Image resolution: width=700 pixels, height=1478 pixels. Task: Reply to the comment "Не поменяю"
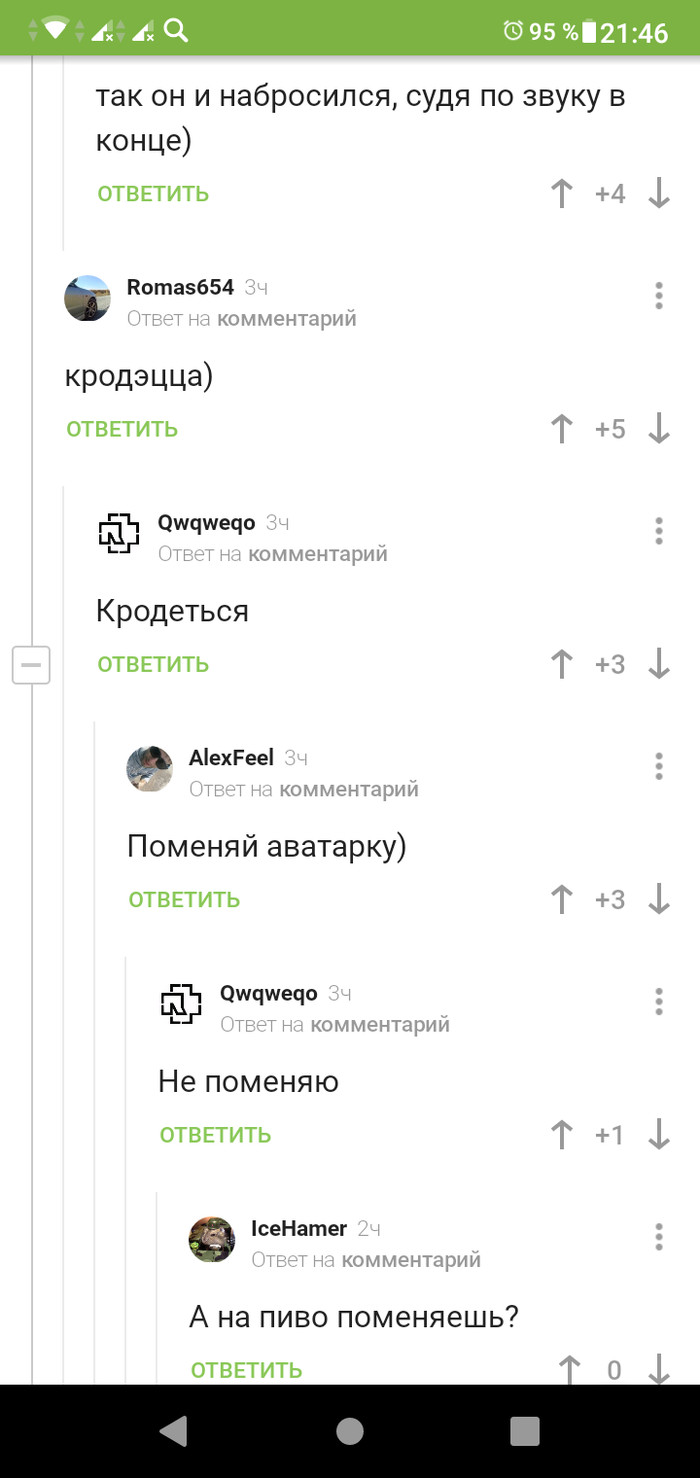(x=215, y=1134)
